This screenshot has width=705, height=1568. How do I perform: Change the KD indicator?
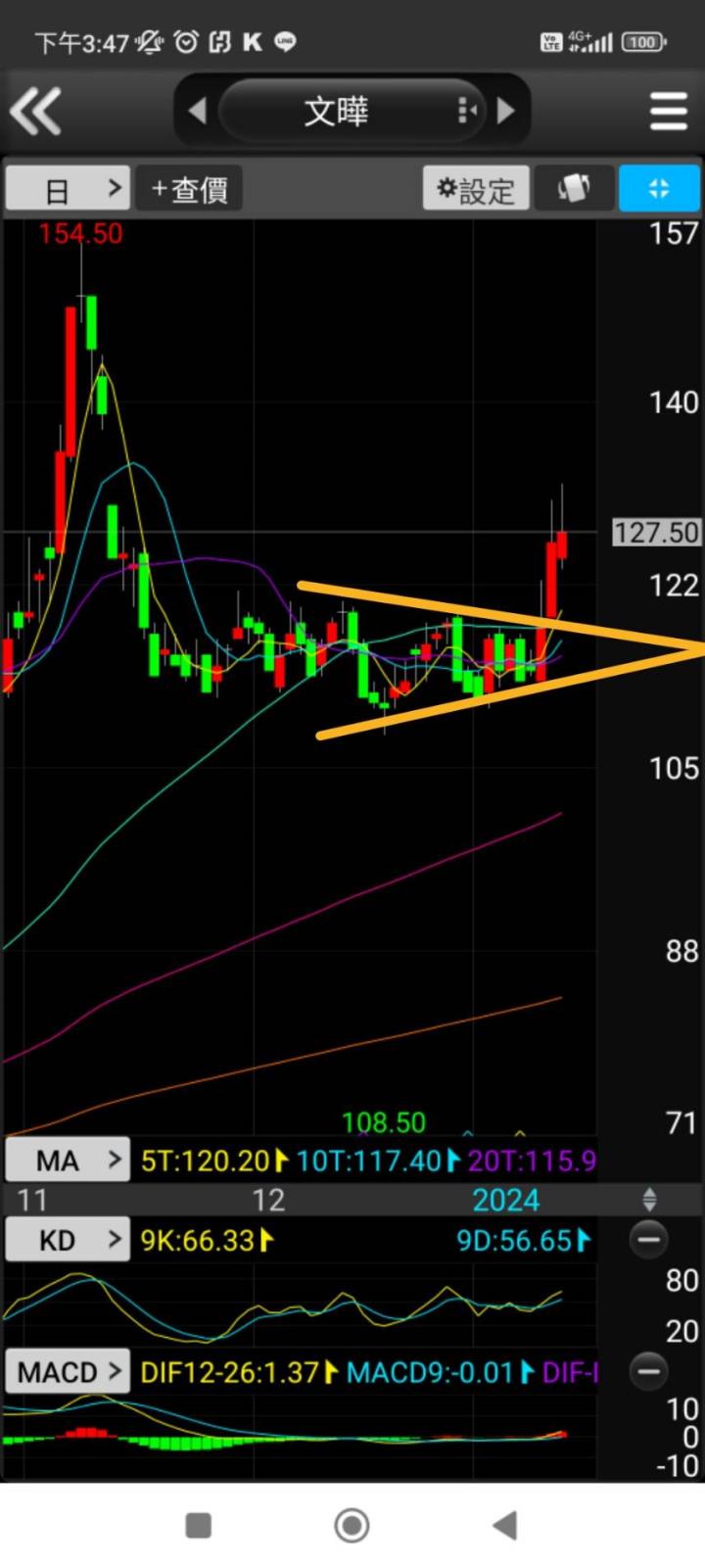click(x=68, y=1240)
